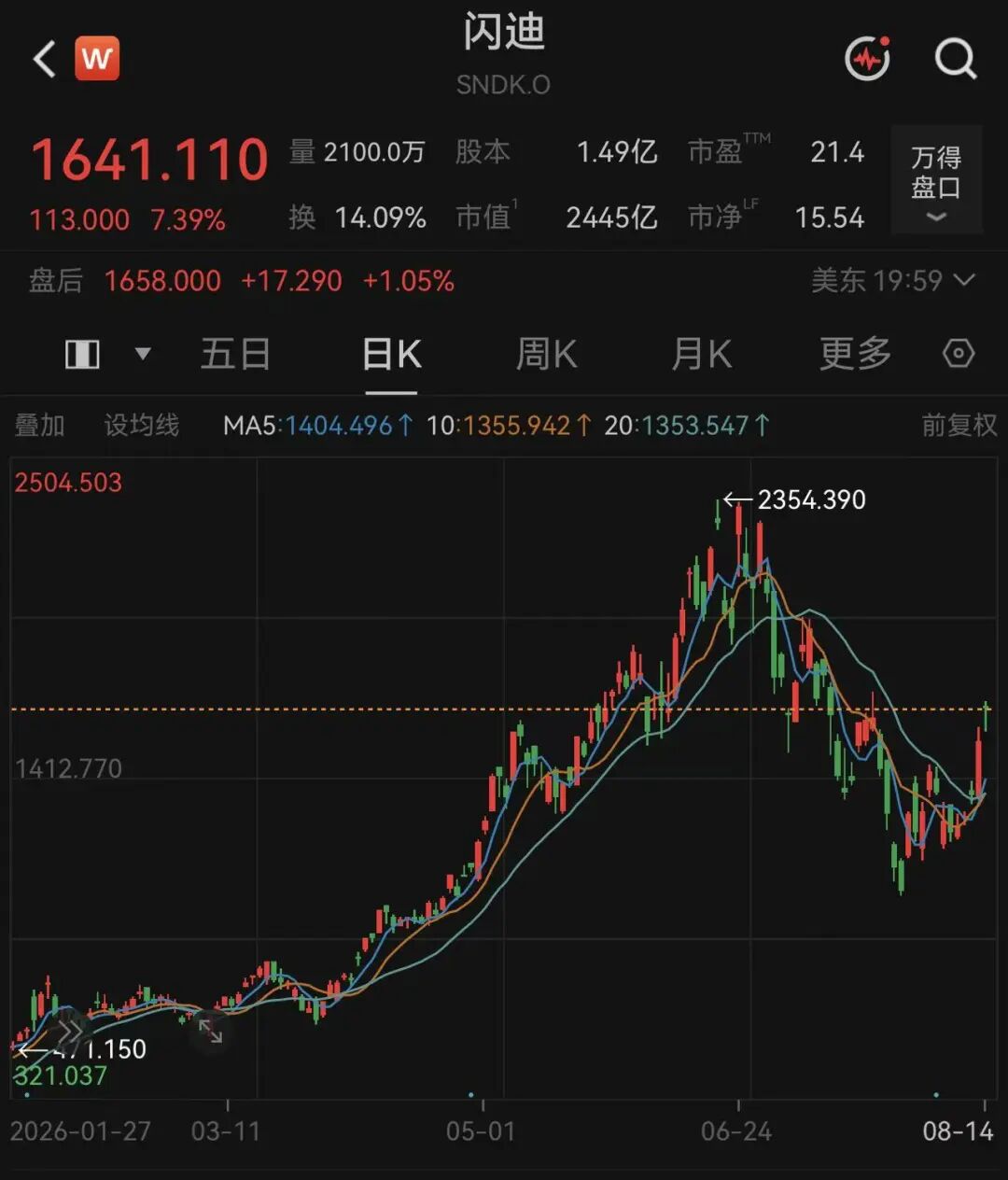1008x1180 pixels.
Task: Open 设均线 moving average settings
Action: point(141,426)
